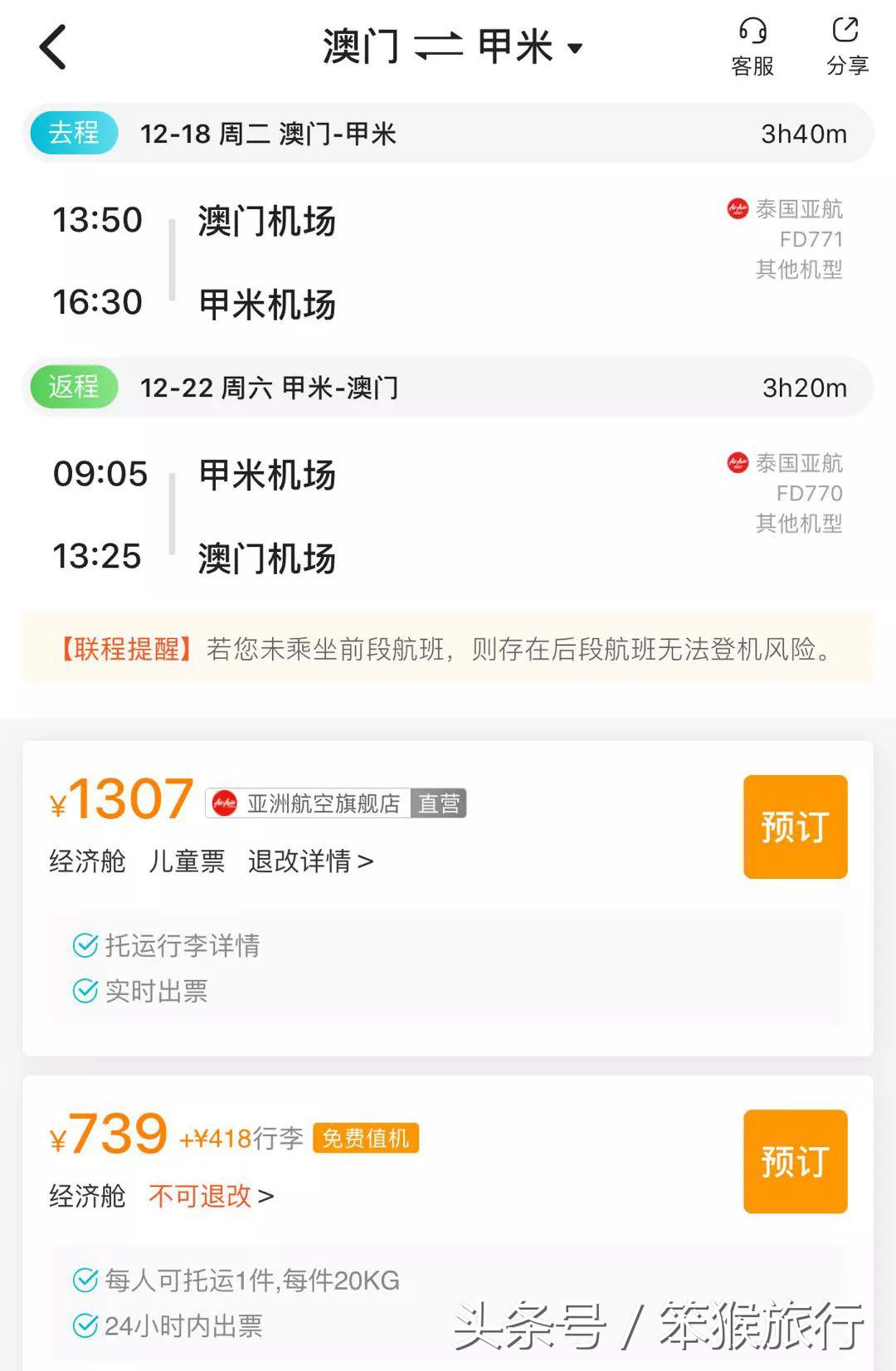The width and height of the screenshot is (896, 1371).
Task: Book the ¥1307 fare with 预订
Action: click(x=794, y=825)
